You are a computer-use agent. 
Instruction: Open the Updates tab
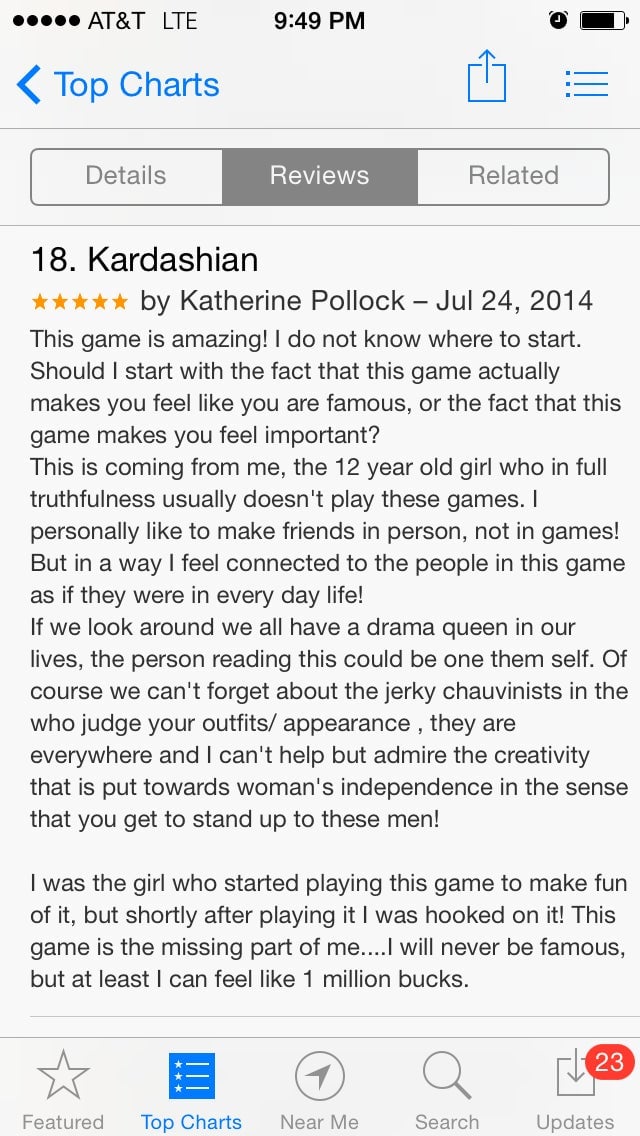pyautogui.click(x=575, y=1088)
